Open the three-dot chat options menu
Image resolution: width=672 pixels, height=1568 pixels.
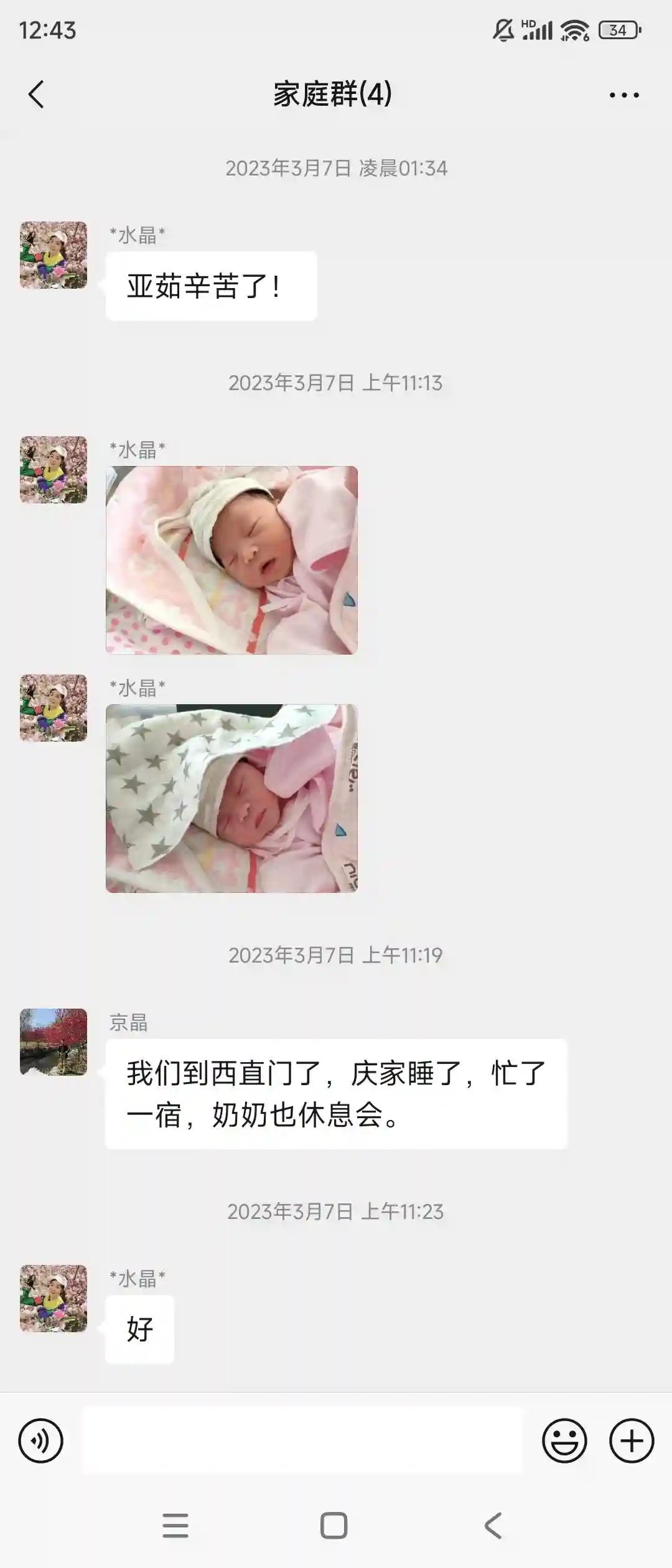[x=623, y=95]
